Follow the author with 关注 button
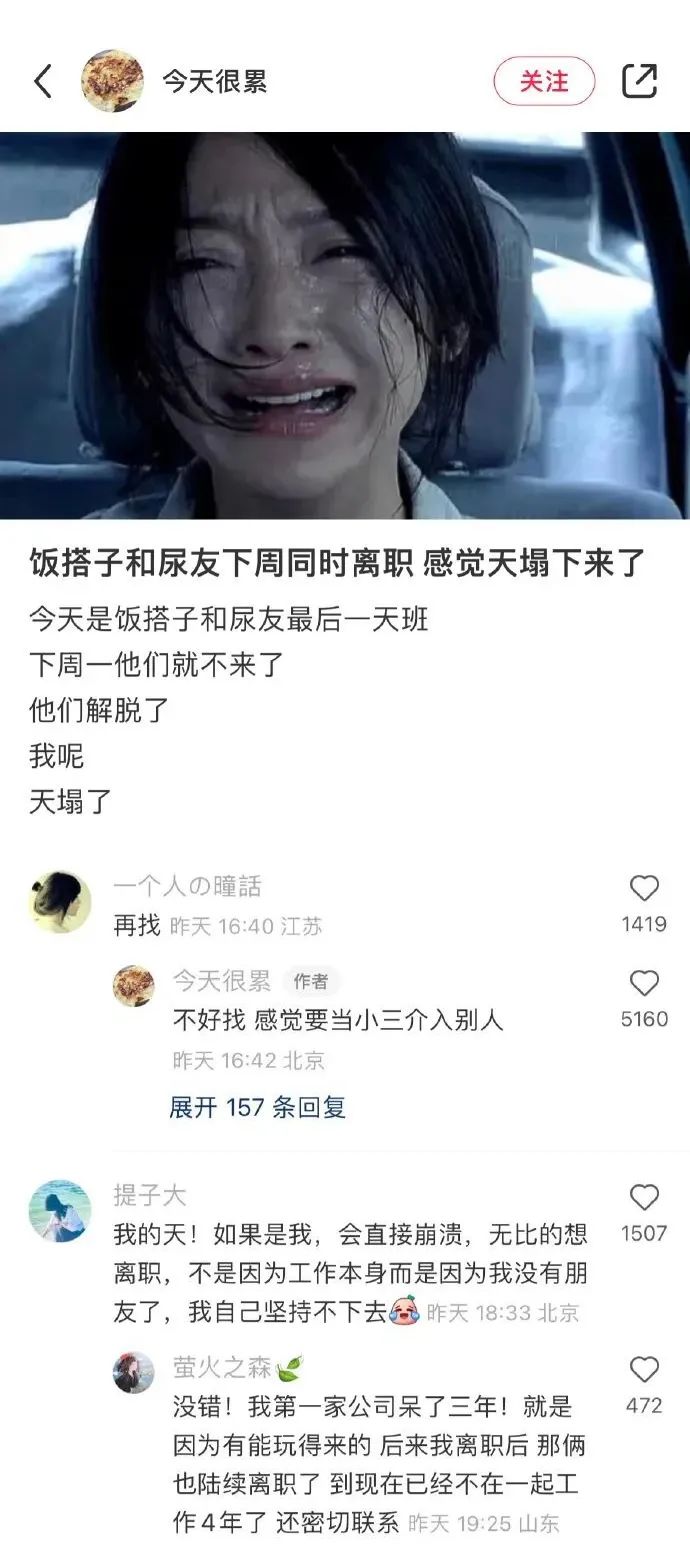 (x=544, y=81)
